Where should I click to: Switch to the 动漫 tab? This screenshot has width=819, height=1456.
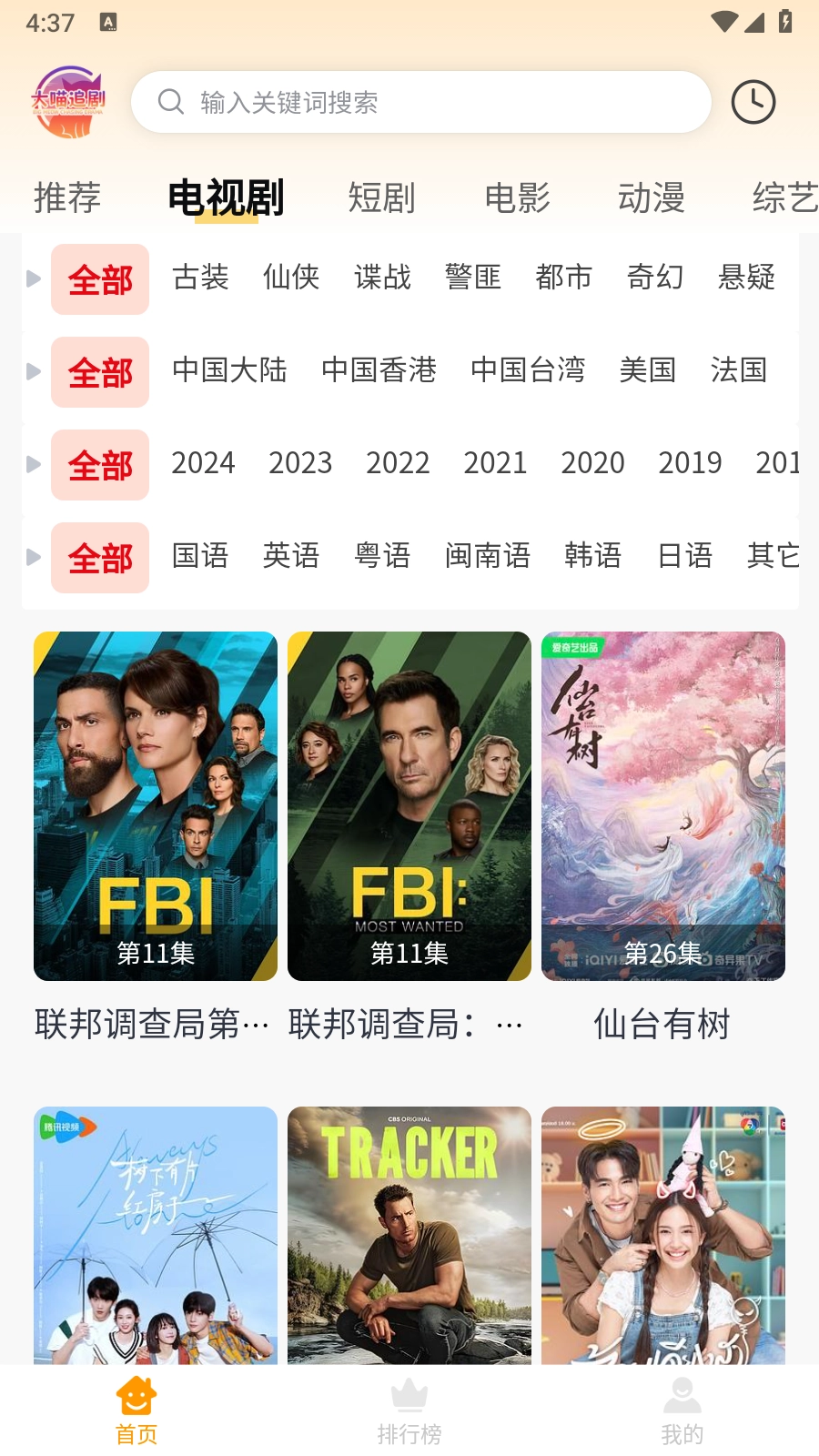pos(652,197)
